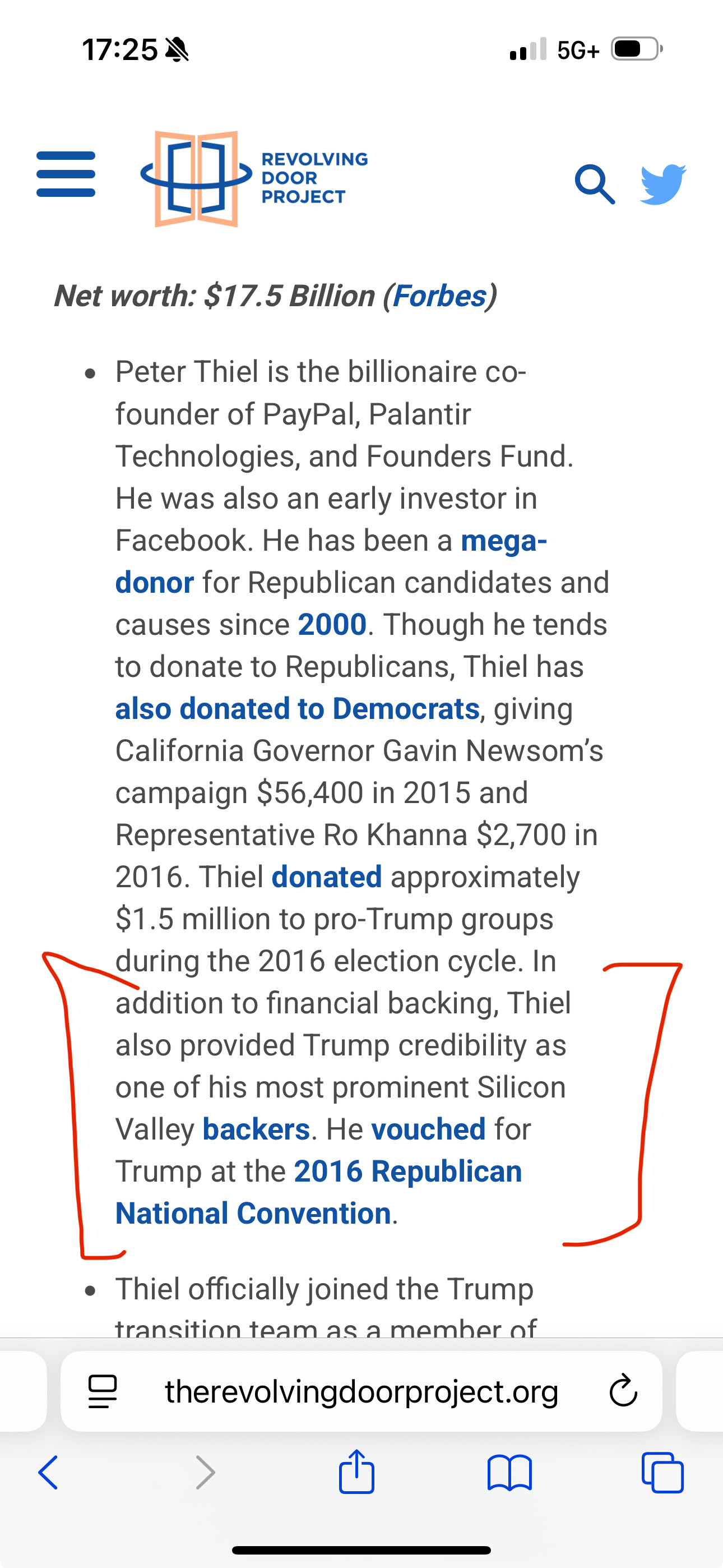Open Safari bookmarks
The height and width of the screenshot is (1568, 723).
click(x=509, y=1473)
